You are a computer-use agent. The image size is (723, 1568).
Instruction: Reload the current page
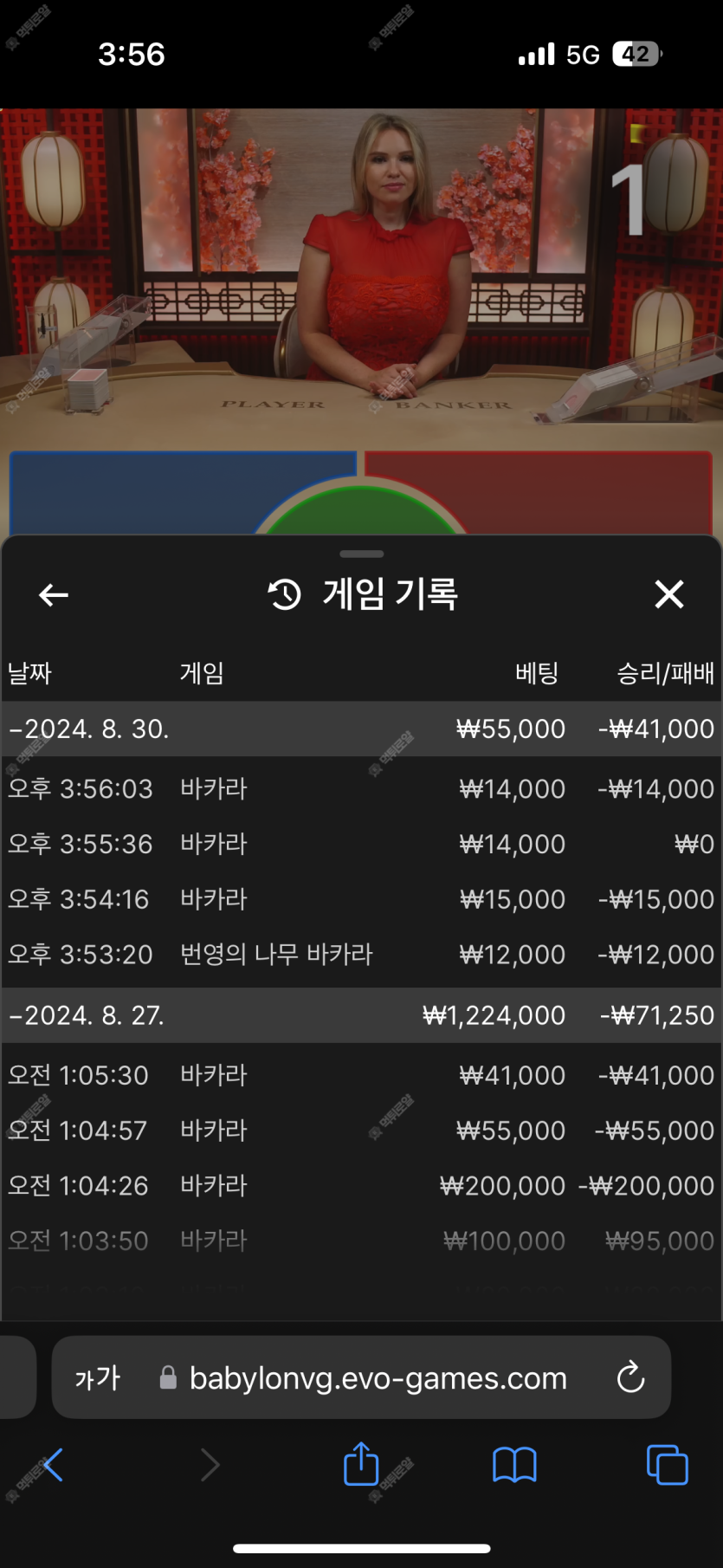coord(630,1377)
